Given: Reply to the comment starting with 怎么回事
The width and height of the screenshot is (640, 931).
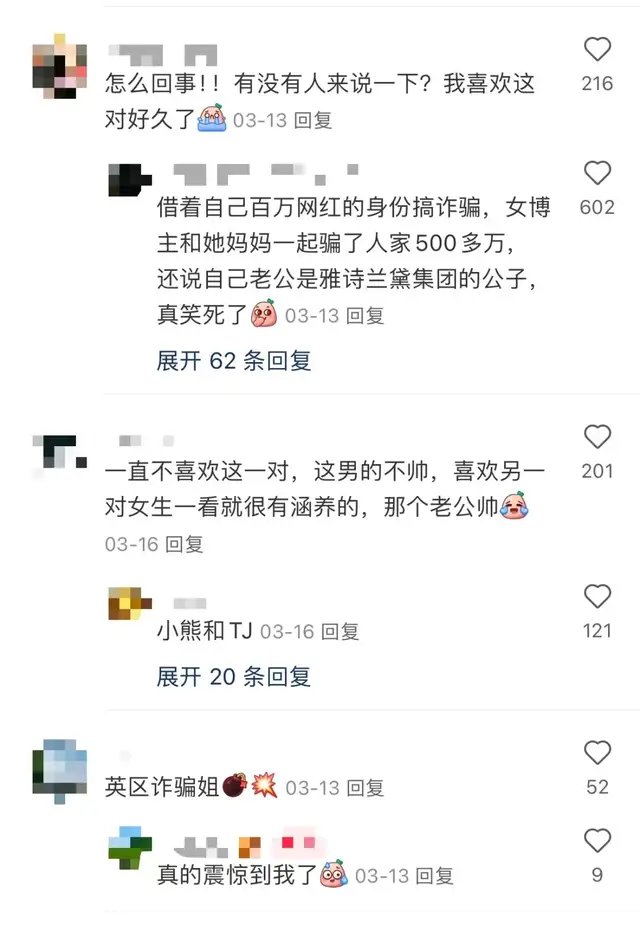Looking at the screenshot, I should point(312,120).
